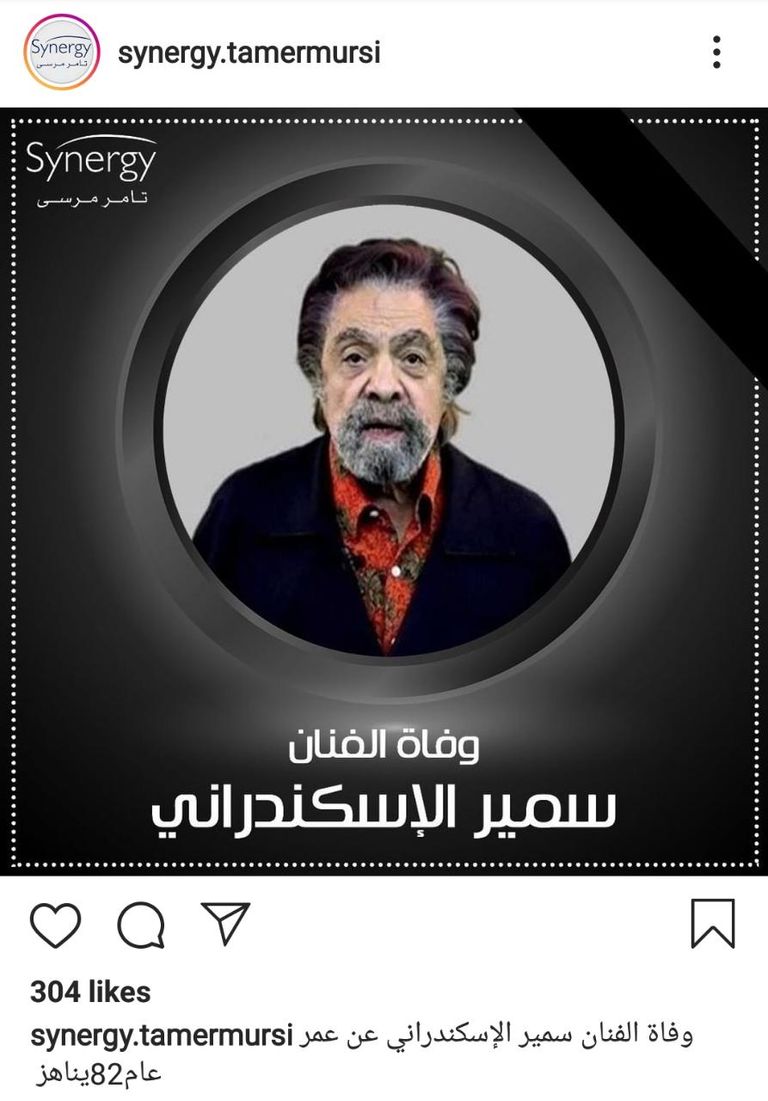This screenshot has width=768, height=1101.
Task: Tap the synergy.tamermursi username in the caption
Action: tap(161, 1035)
